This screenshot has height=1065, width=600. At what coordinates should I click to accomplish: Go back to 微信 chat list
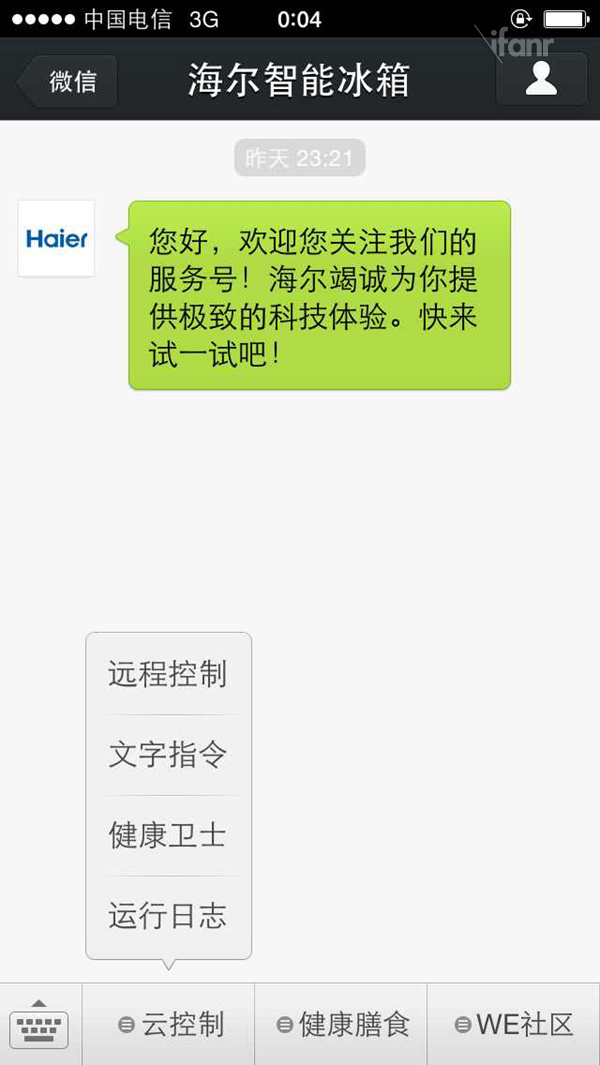point(70,80)
